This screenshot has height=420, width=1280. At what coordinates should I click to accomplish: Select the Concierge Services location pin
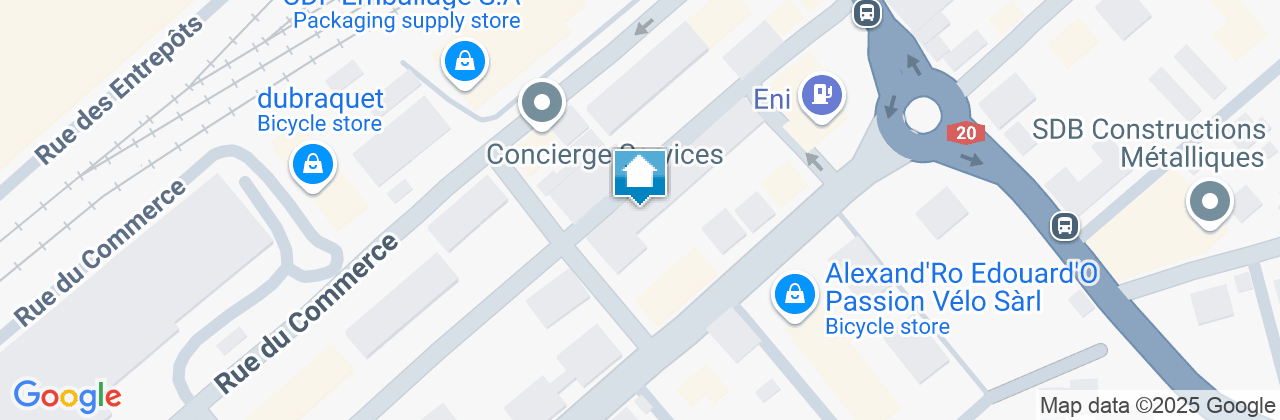pyautogui.click(x=542, y=102)
